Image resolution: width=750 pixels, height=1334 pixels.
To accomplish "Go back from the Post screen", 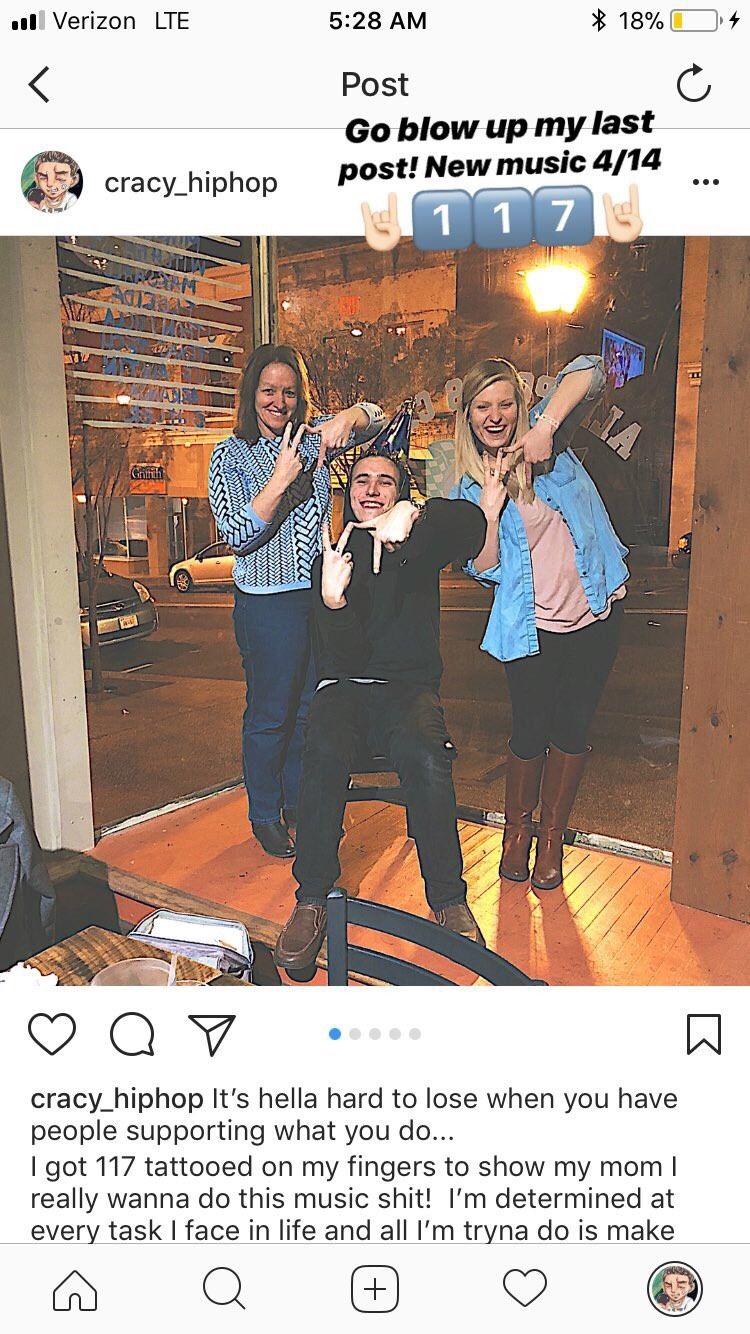I will (38, 85).
